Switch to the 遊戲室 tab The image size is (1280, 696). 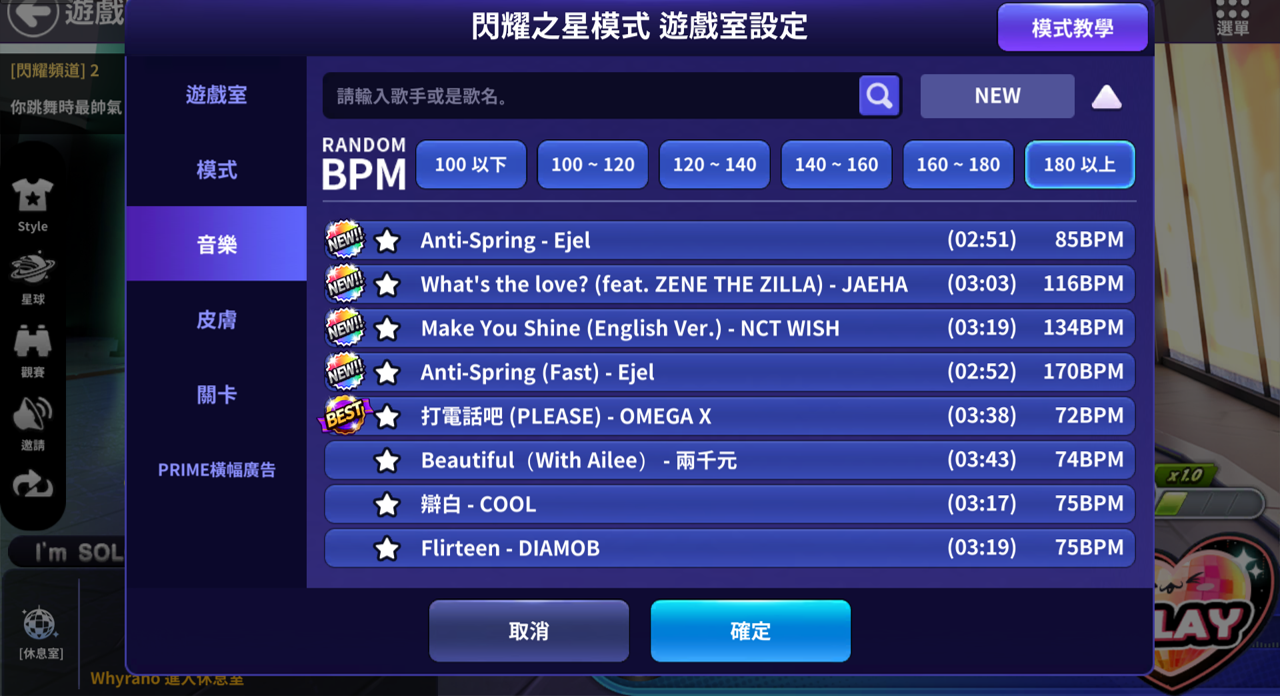[x=216, y=95]
